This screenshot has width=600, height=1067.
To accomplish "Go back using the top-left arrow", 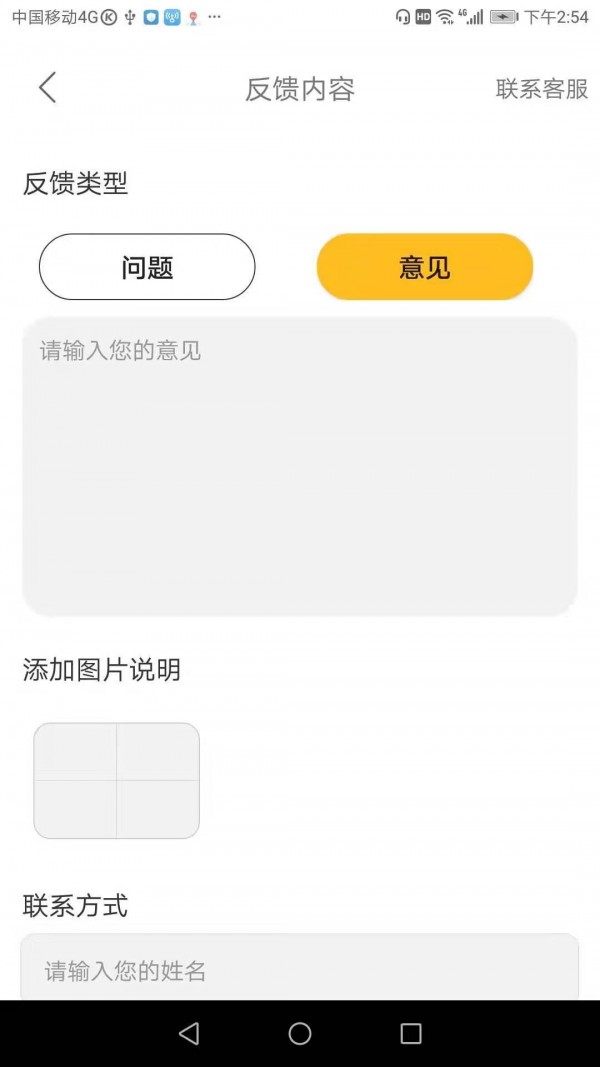I will coord(47,88).
